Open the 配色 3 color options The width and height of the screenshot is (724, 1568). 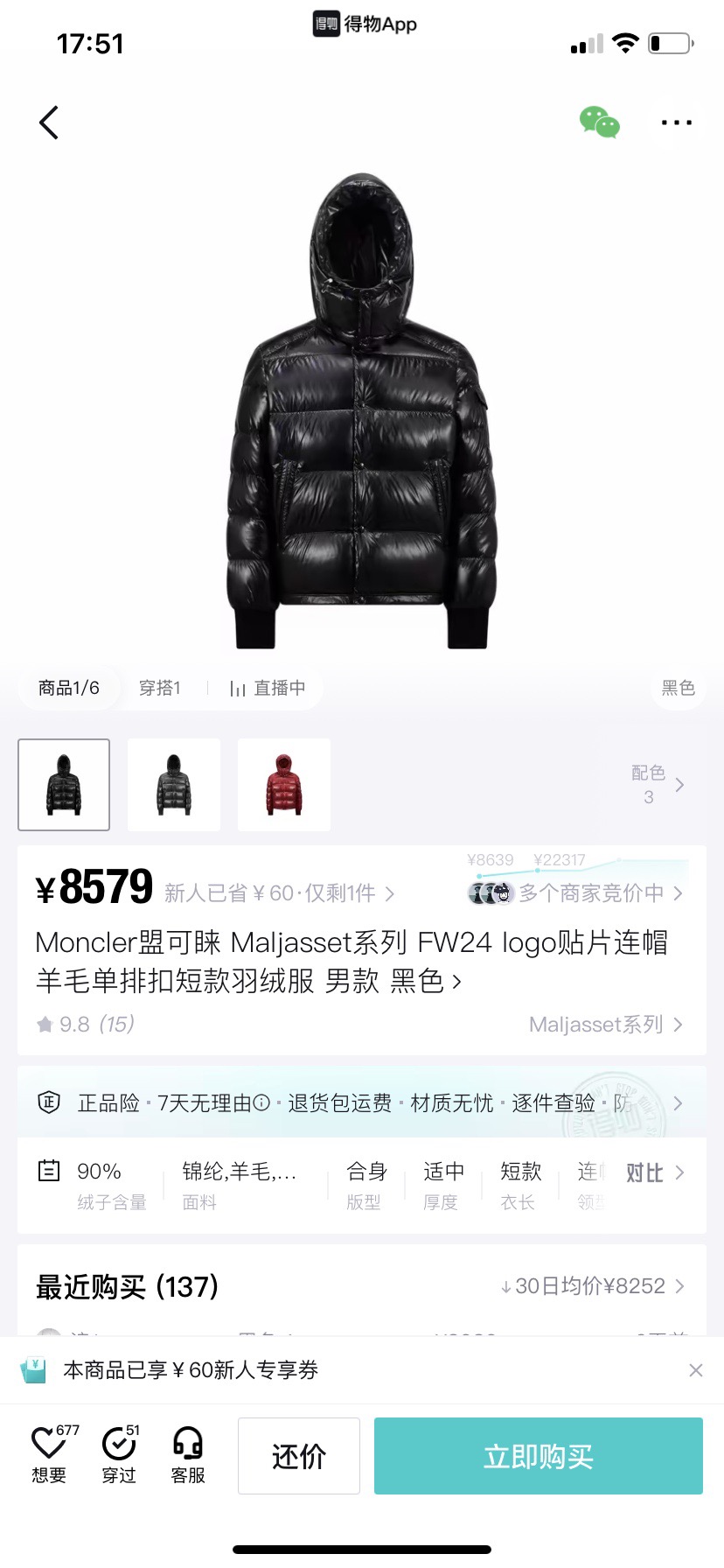tap(658, 784)
